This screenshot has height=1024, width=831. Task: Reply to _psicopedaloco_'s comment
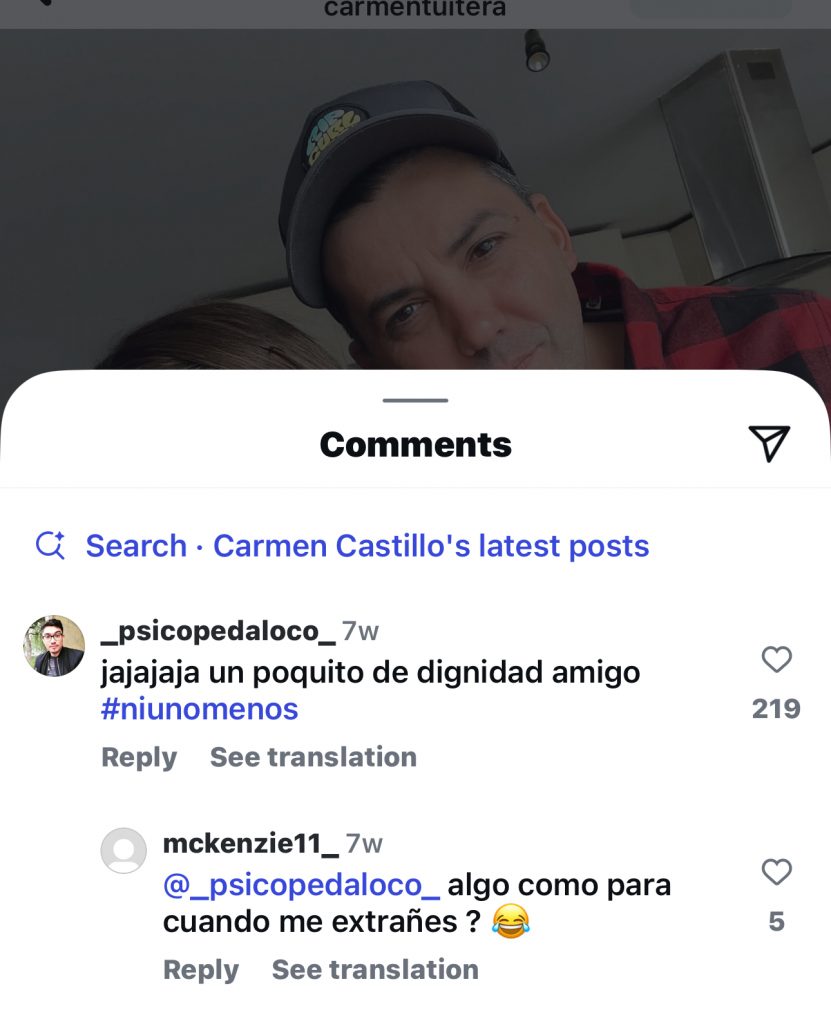click(139, 757)
